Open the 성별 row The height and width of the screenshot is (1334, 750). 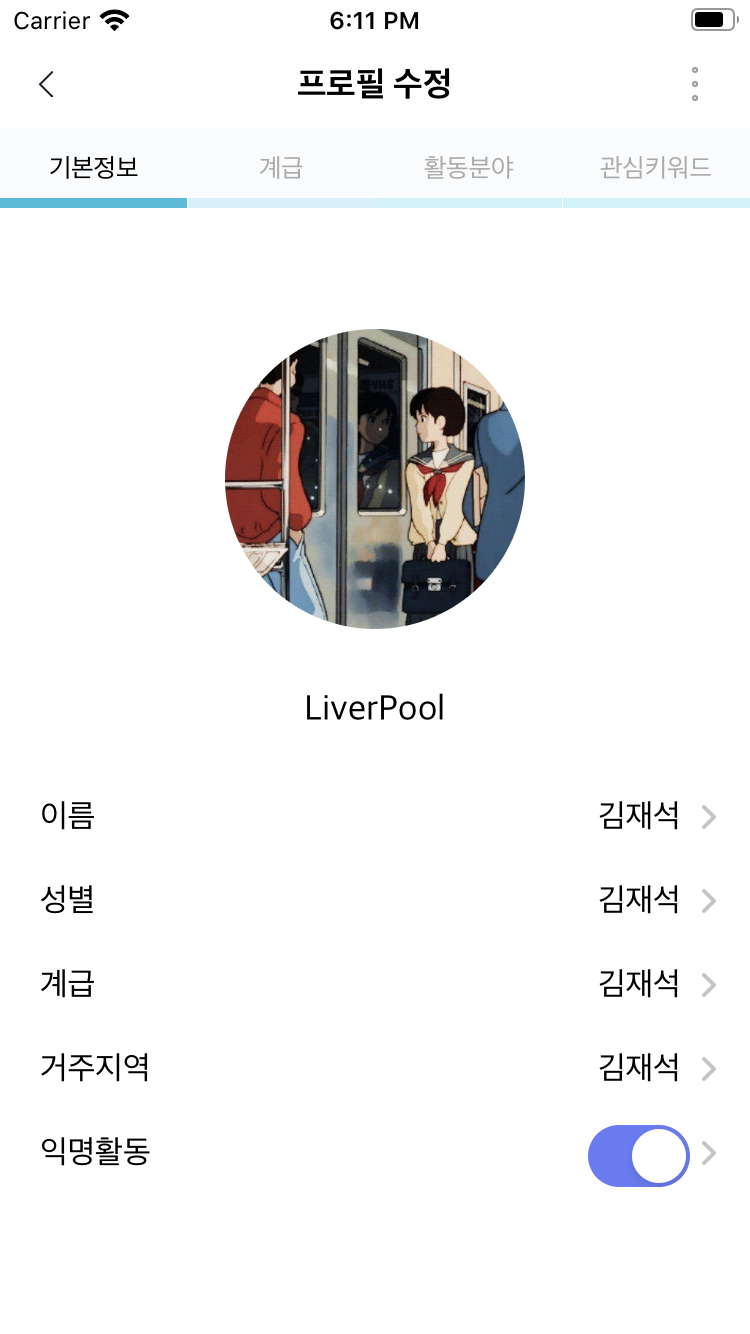375,900
